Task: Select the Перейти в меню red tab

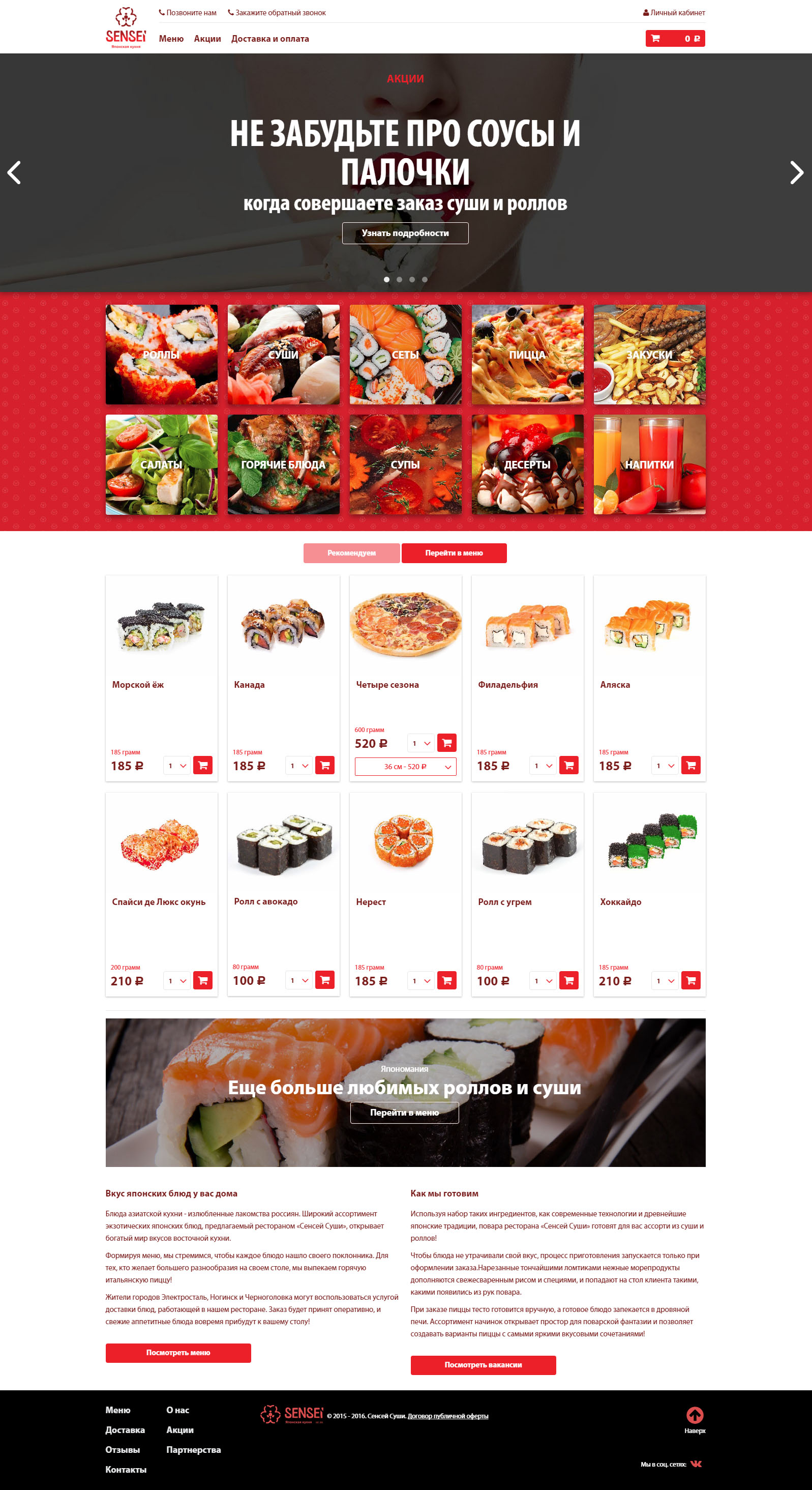Action: [x=454, y=553]
